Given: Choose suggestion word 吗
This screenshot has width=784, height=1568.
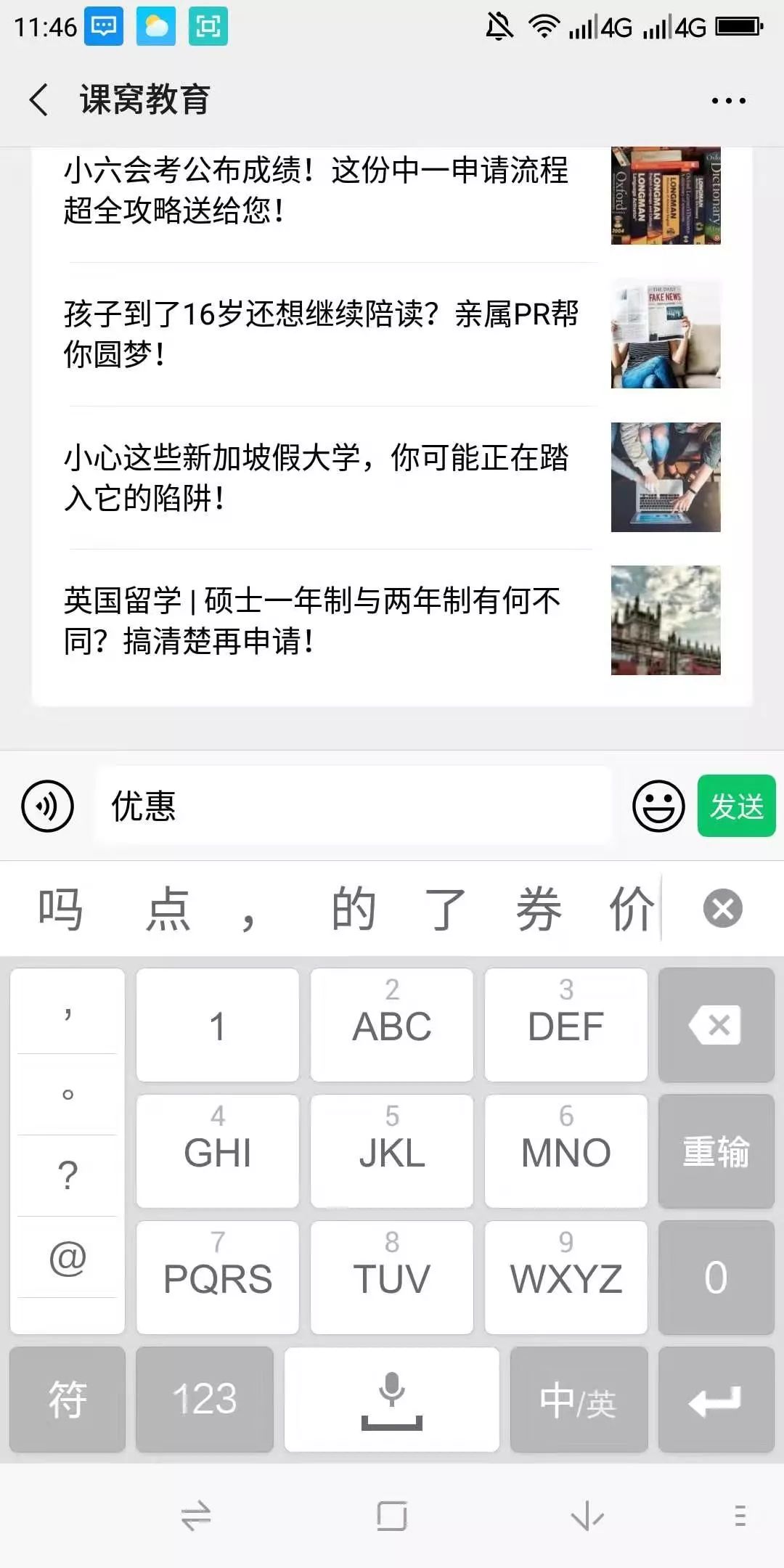Looking at the screenshot, I should coord(60,909).
